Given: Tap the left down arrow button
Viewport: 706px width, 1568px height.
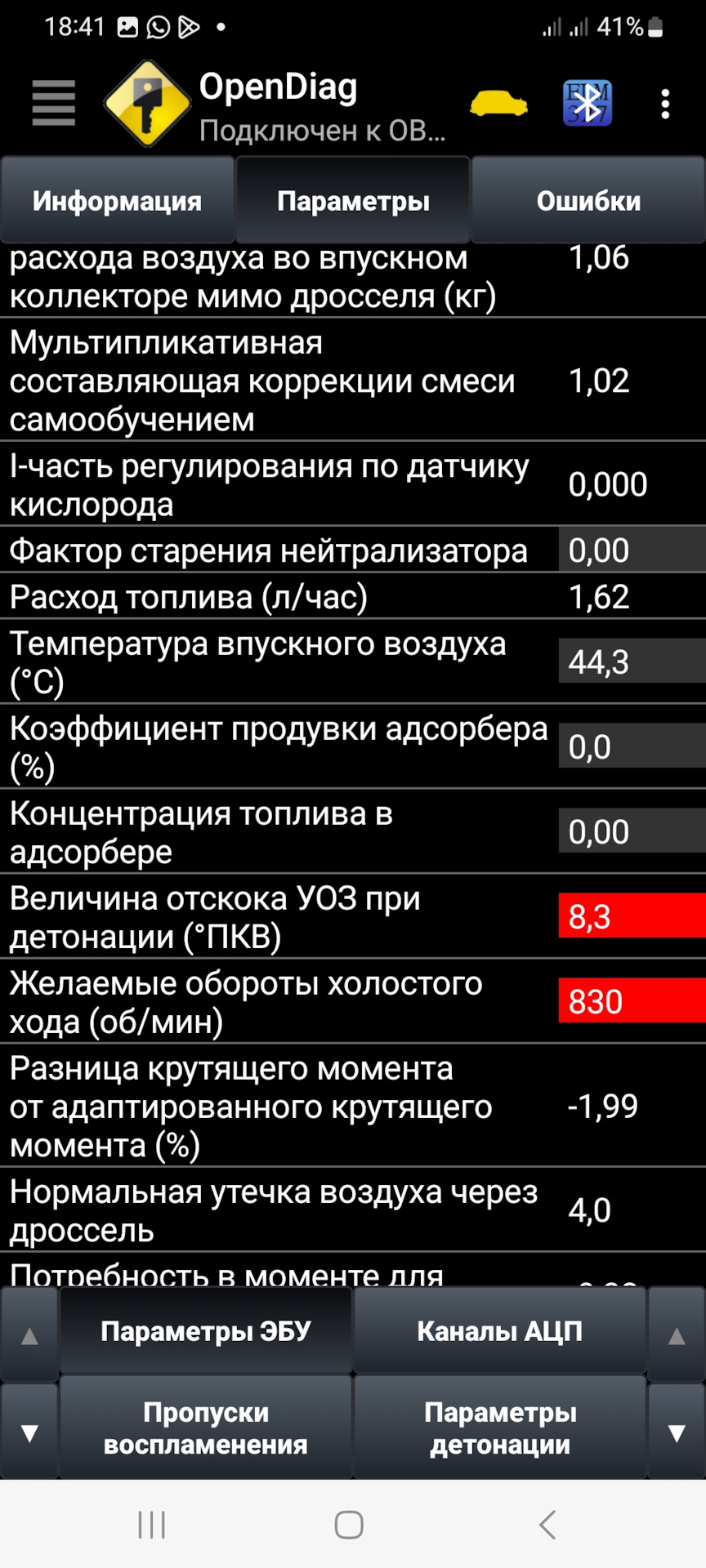Looking at the screenshot, I should (29, 1432).
